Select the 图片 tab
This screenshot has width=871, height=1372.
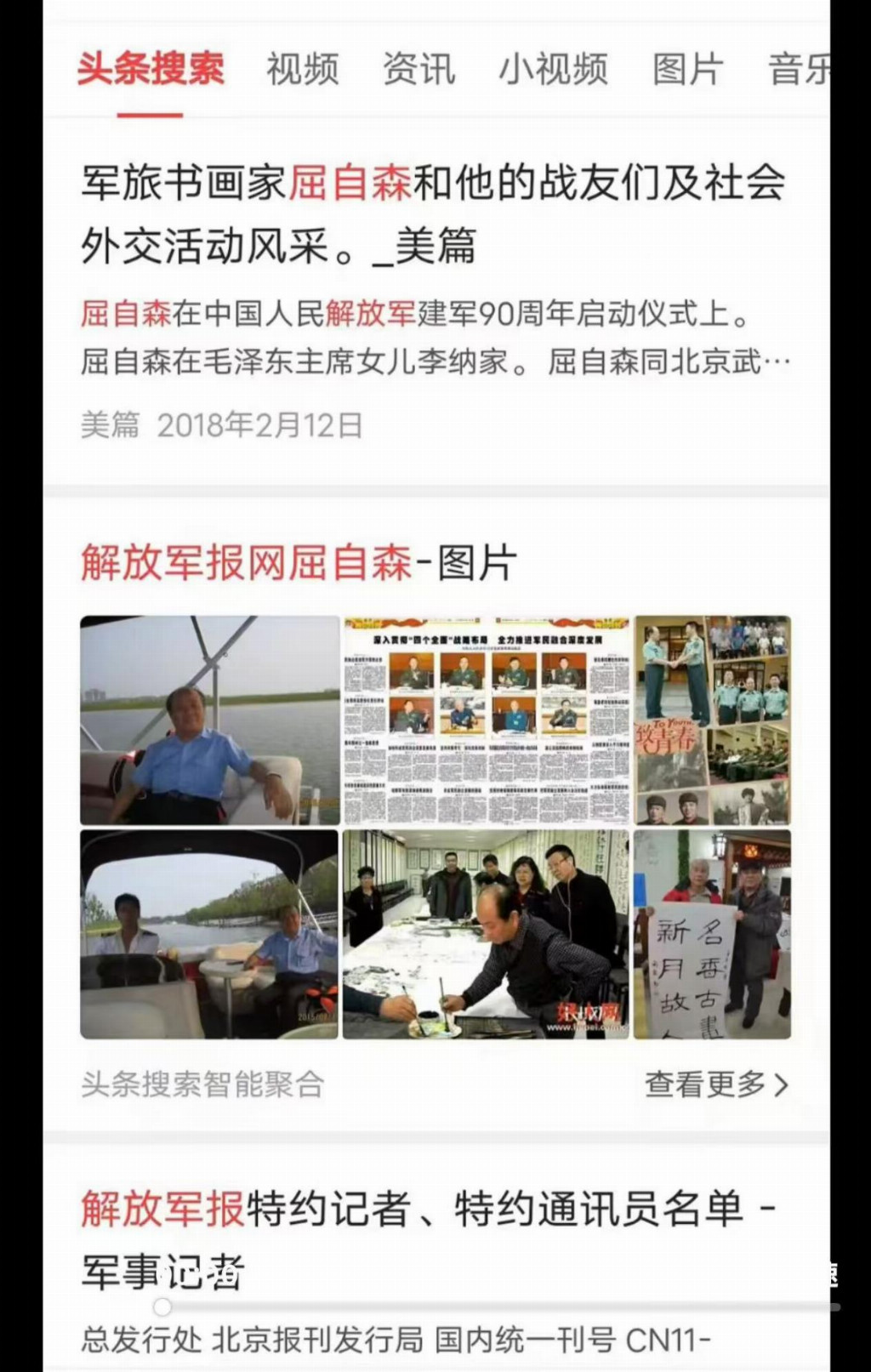(687, 70)
